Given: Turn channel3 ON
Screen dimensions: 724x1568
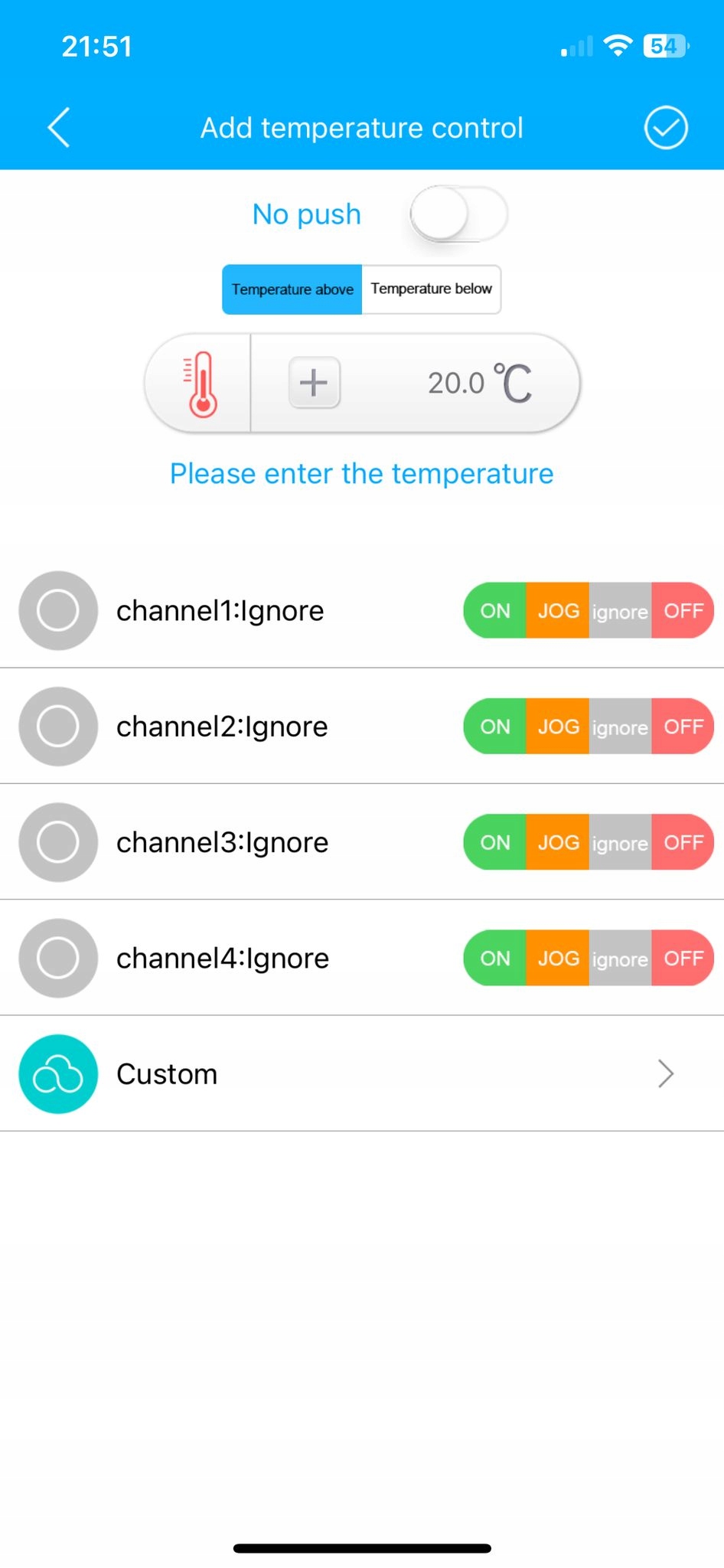Looking at the screenshot, I should coord(495,842).
